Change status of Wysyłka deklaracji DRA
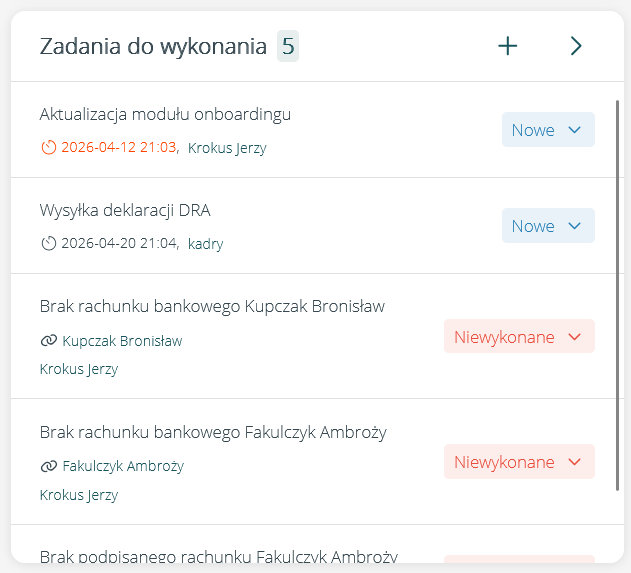Image resolution: width=631 pixels, height=573 pixels. (548, 226)
